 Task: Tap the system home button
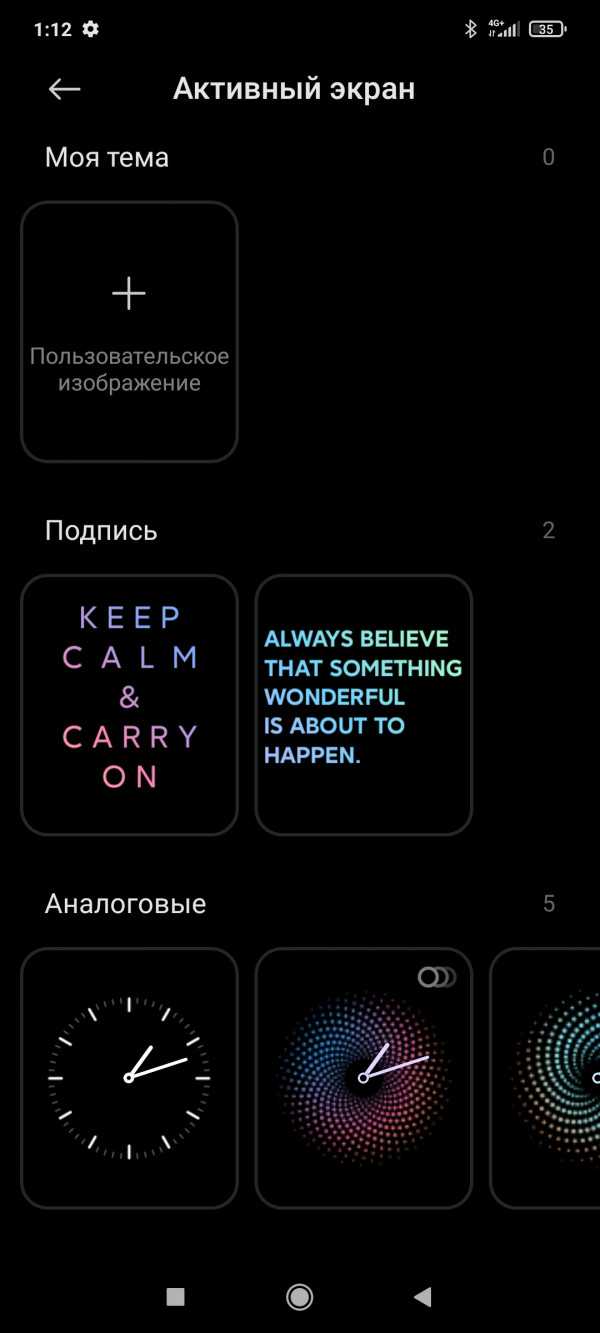pyautogui.click(x=299, y=1297)
